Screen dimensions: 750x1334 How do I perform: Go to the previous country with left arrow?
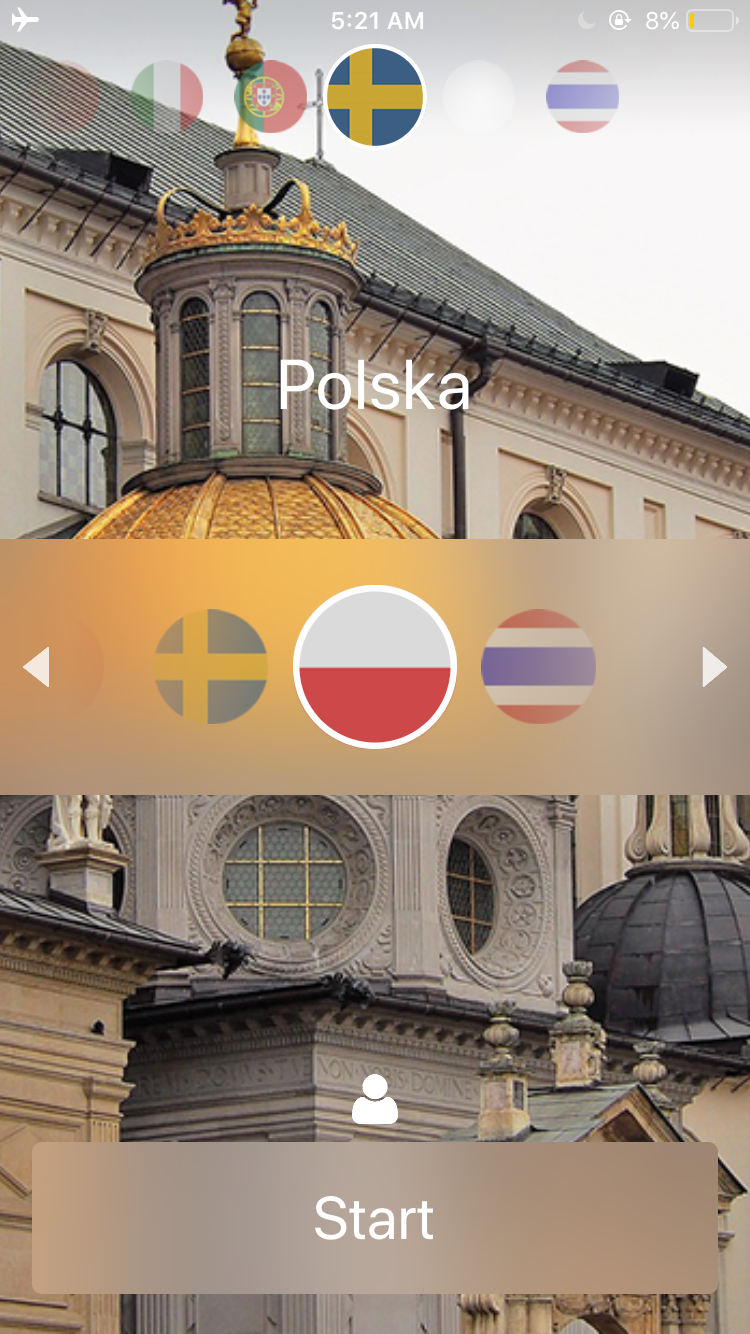coord(37,667)
